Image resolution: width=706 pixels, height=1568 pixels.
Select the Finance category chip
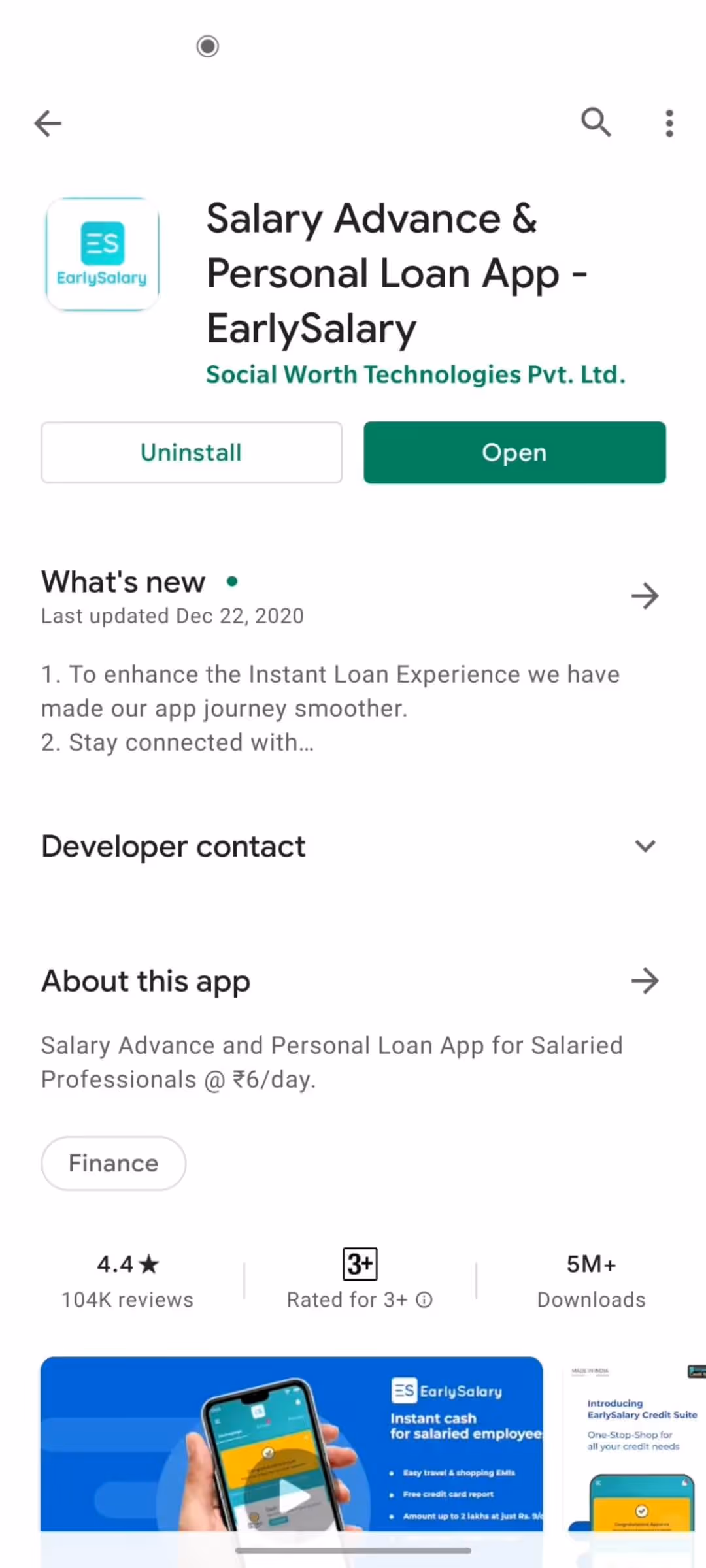[113, 1163]
